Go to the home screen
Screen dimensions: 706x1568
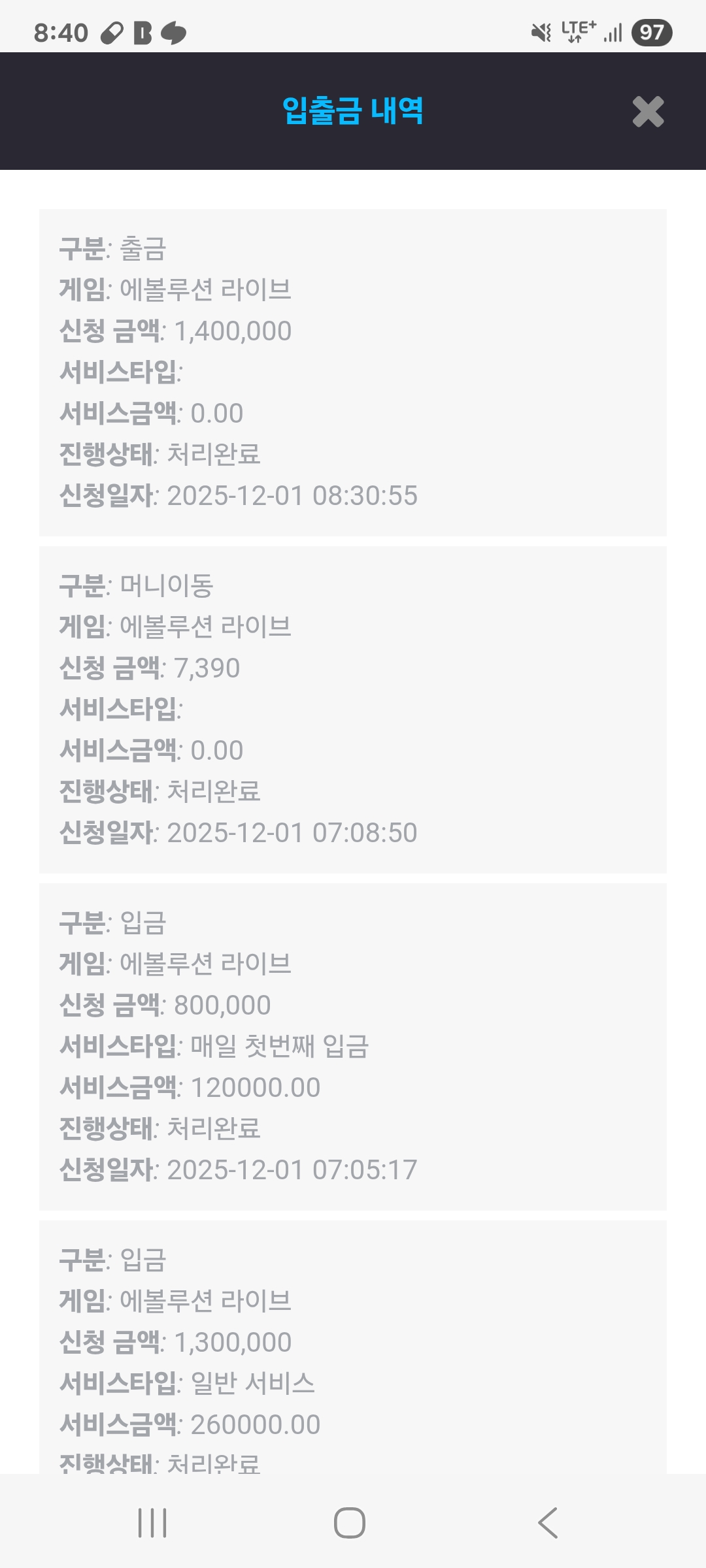350,1523
